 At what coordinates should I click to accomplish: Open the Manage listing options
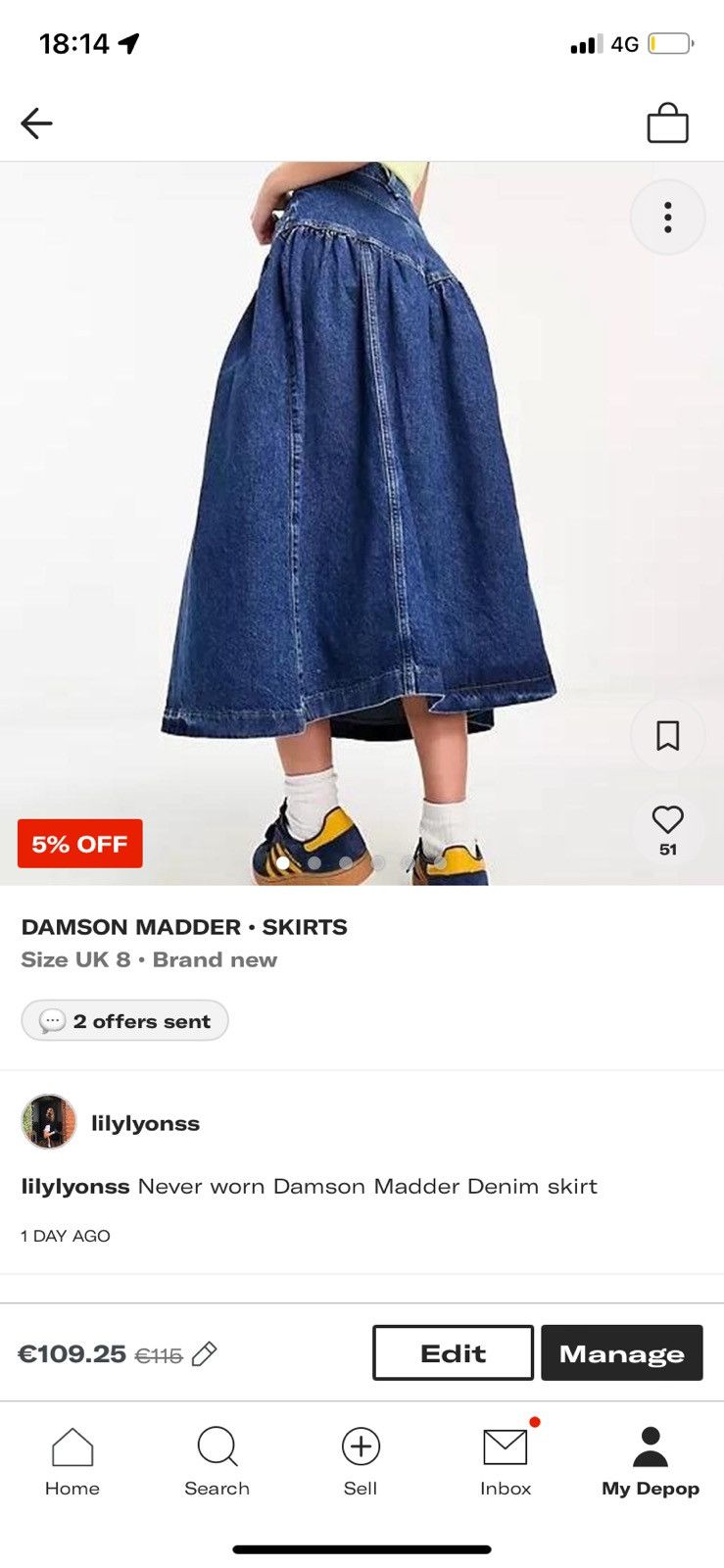621,1353
